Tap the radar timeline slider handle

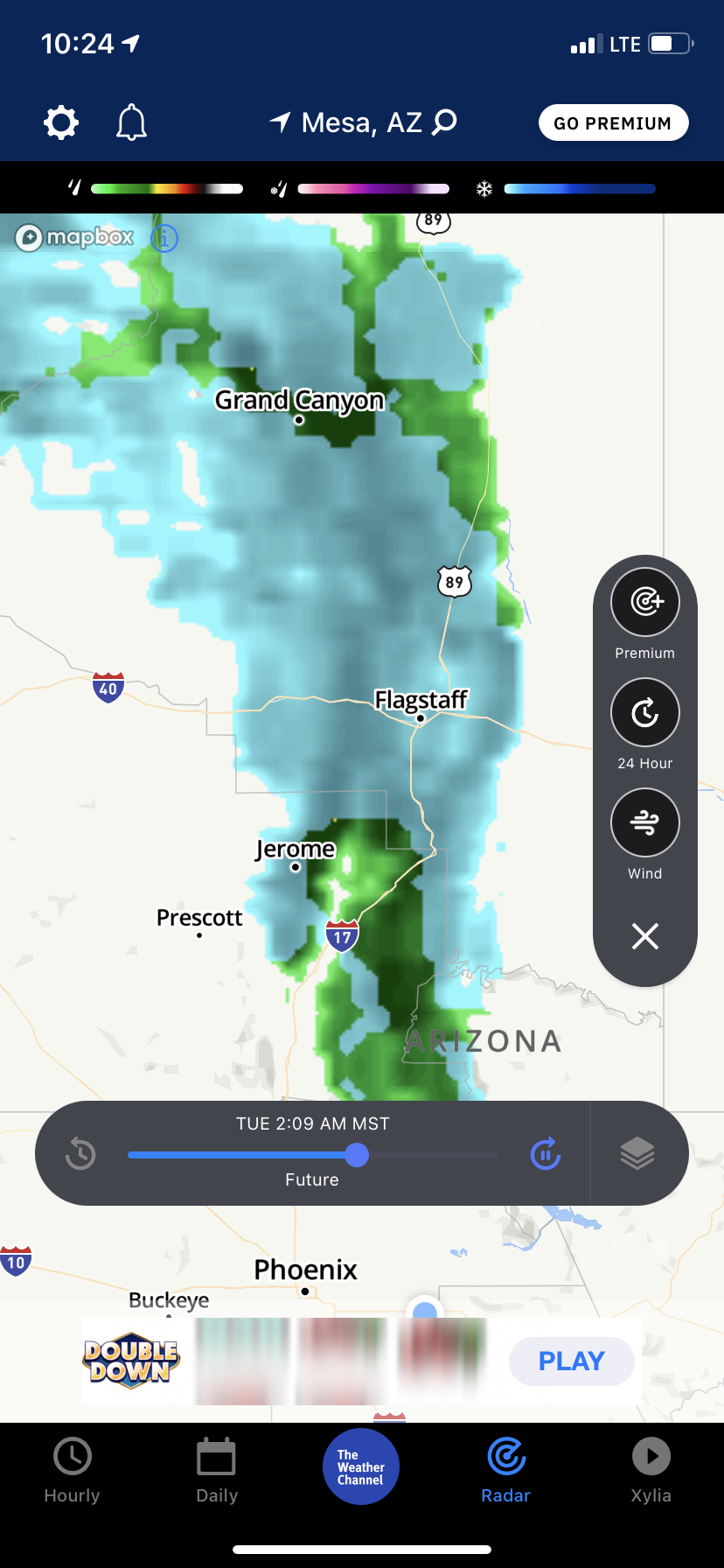tap(357, 1155)
